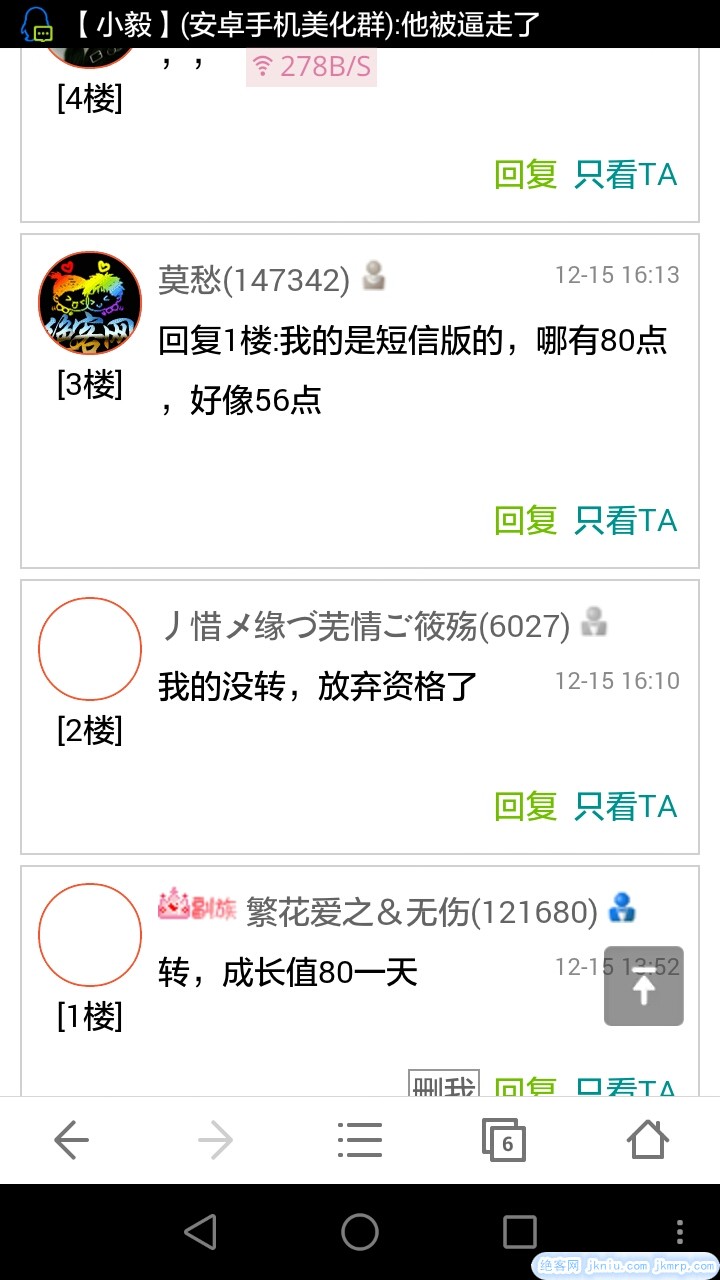Open 繁花爱之&无伤 user profile
This screenshot has width=720, height=1280.
click(x=421, y=912)
